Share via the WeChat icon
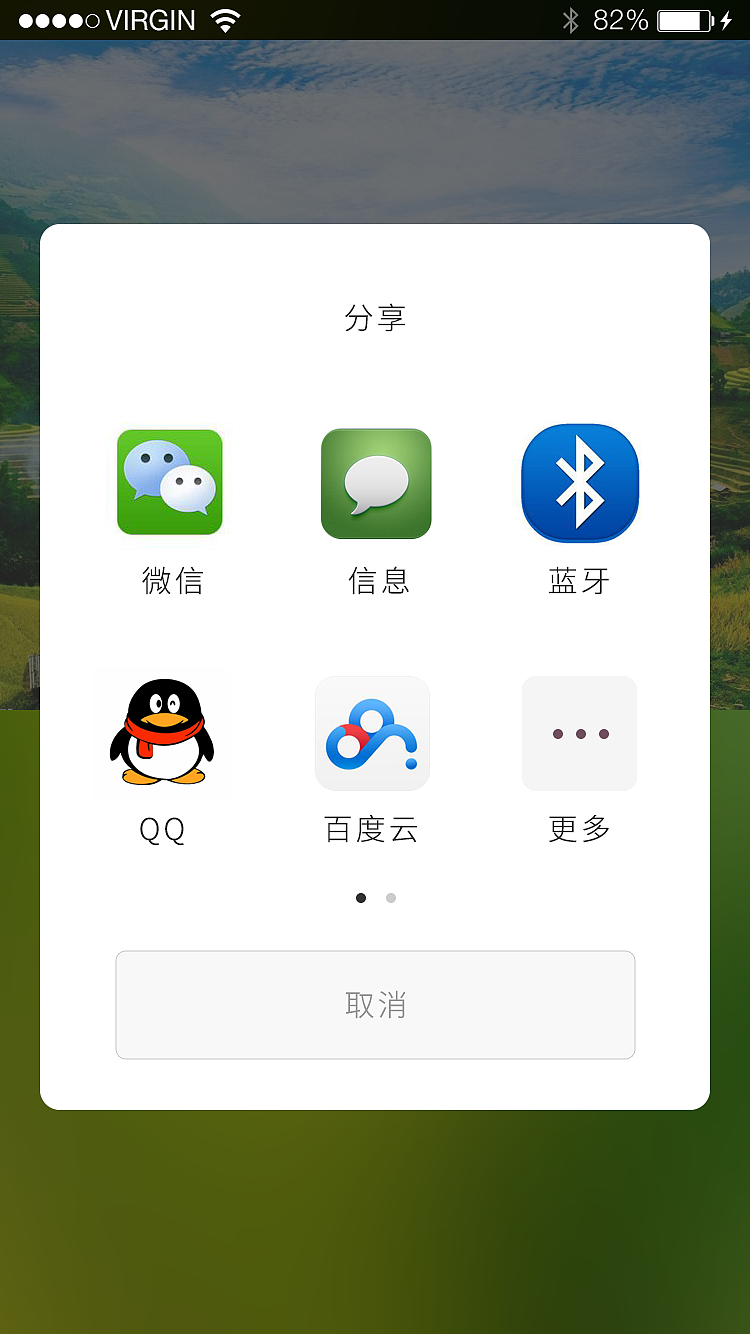 tap(169, 483)
